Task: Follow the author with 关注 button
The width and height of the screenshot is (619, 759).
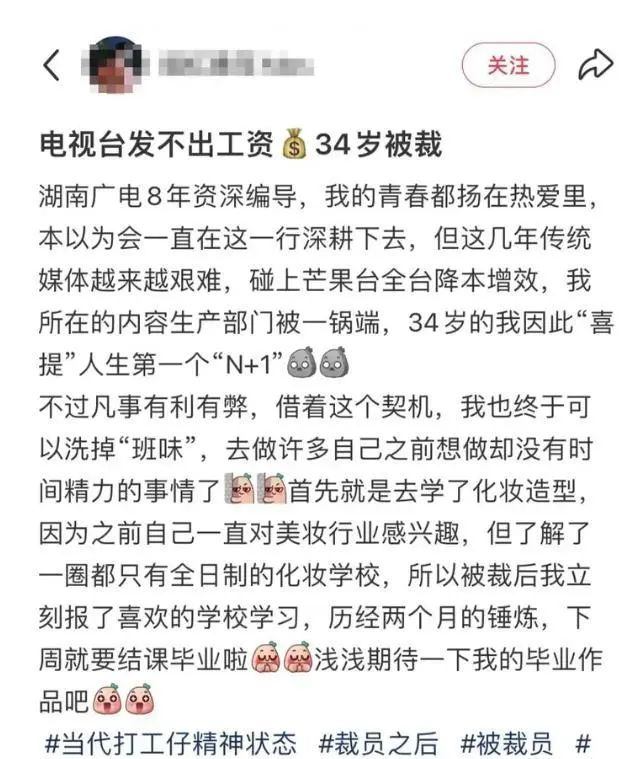Action: click(x=507, y=65)
